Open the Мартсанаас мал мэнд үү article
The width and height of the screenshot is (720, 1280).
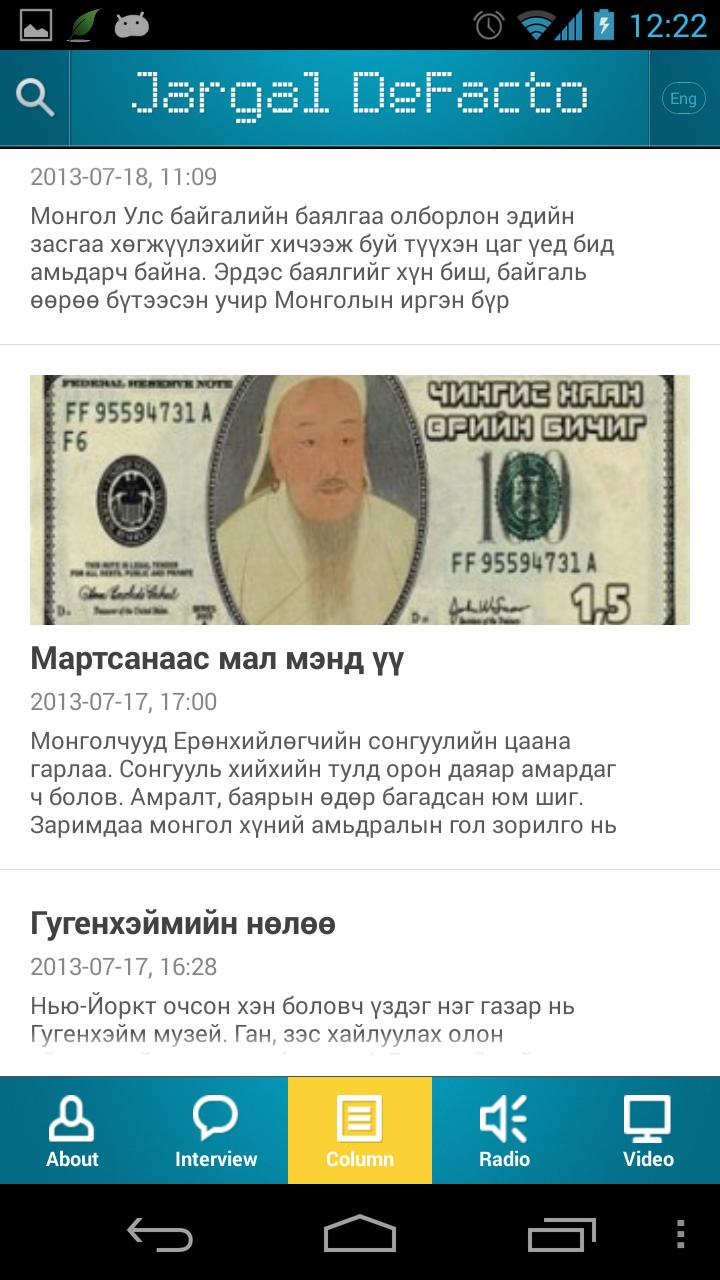pyautogui.click(x=217, y=659)
